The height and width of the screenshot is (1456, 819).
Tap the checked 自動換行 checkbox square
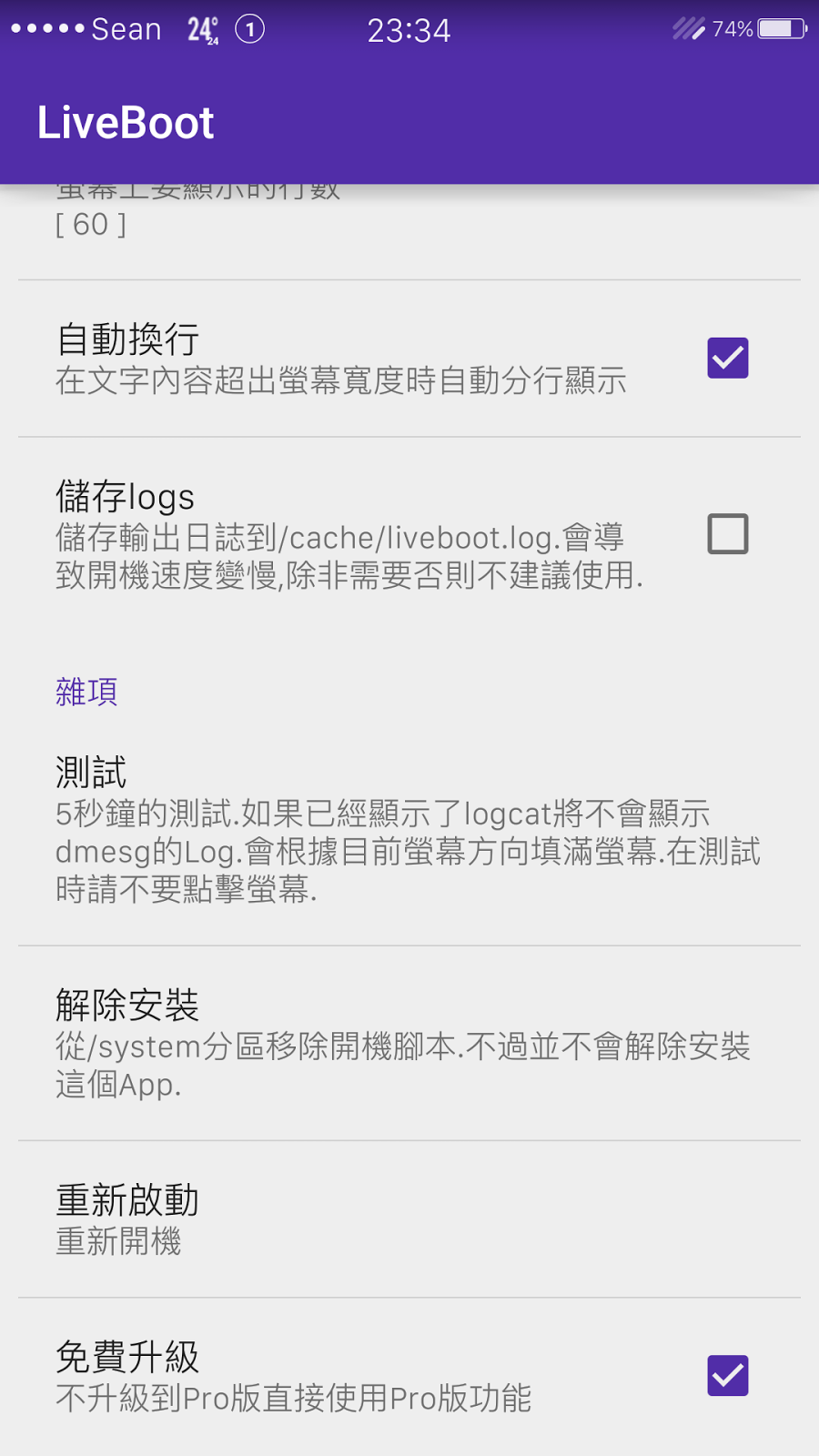(x=727, y=358)
